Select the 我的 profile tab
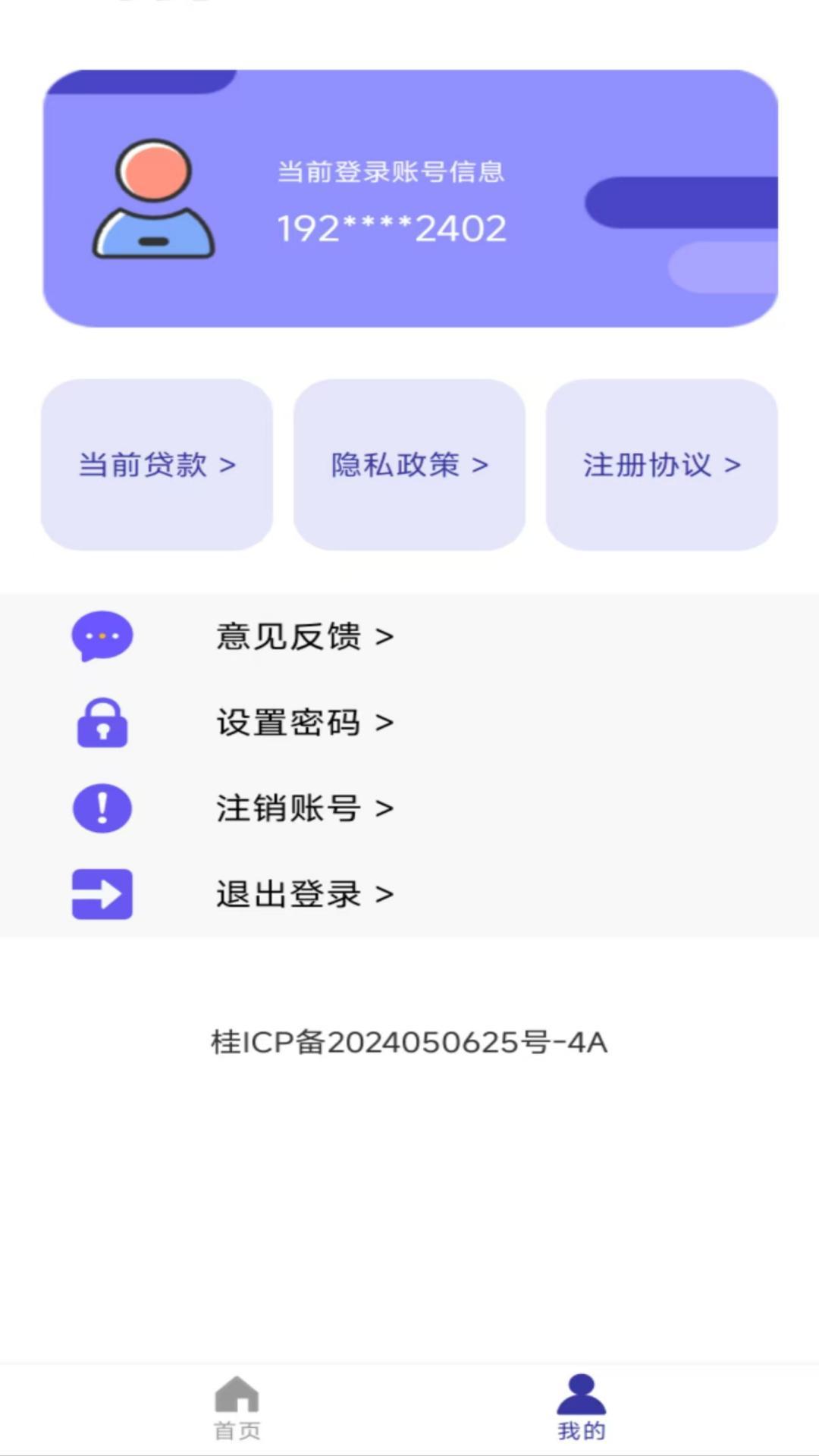This screenshot has height=1456, width=819. 581,1408
